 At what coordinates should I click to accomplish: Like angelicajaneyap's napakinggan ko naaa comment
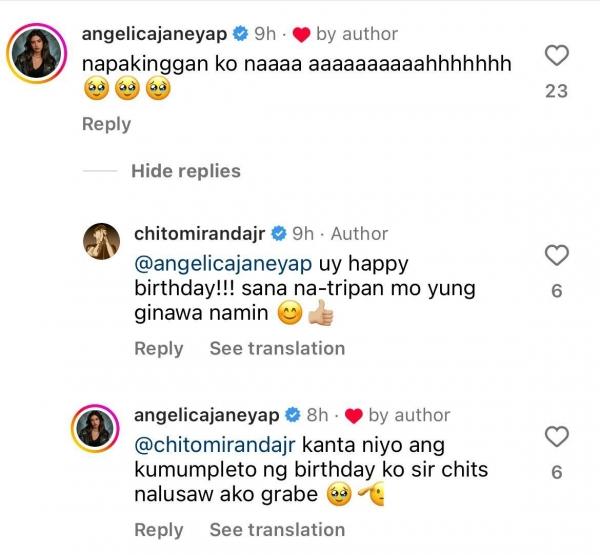tap(557, 56)
